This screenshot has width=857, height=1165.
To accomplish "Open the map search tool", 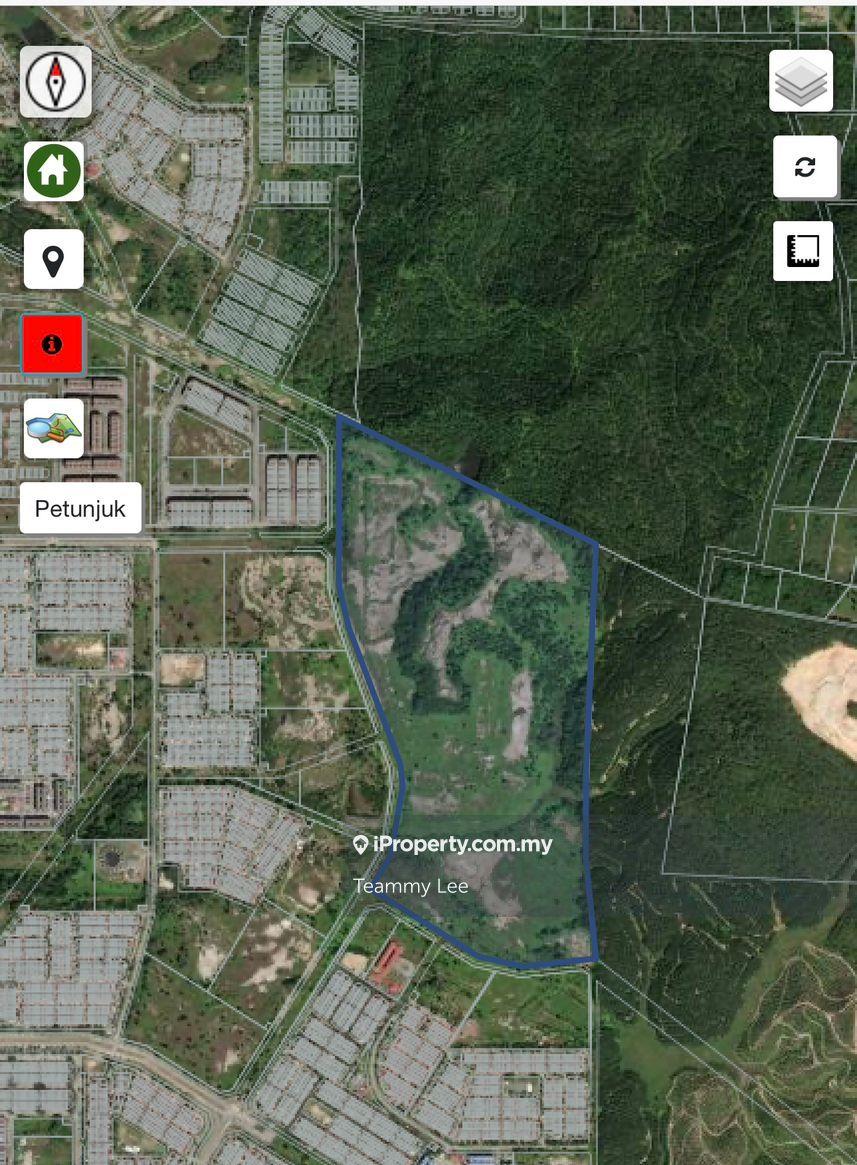I will [x=54, y=429].
